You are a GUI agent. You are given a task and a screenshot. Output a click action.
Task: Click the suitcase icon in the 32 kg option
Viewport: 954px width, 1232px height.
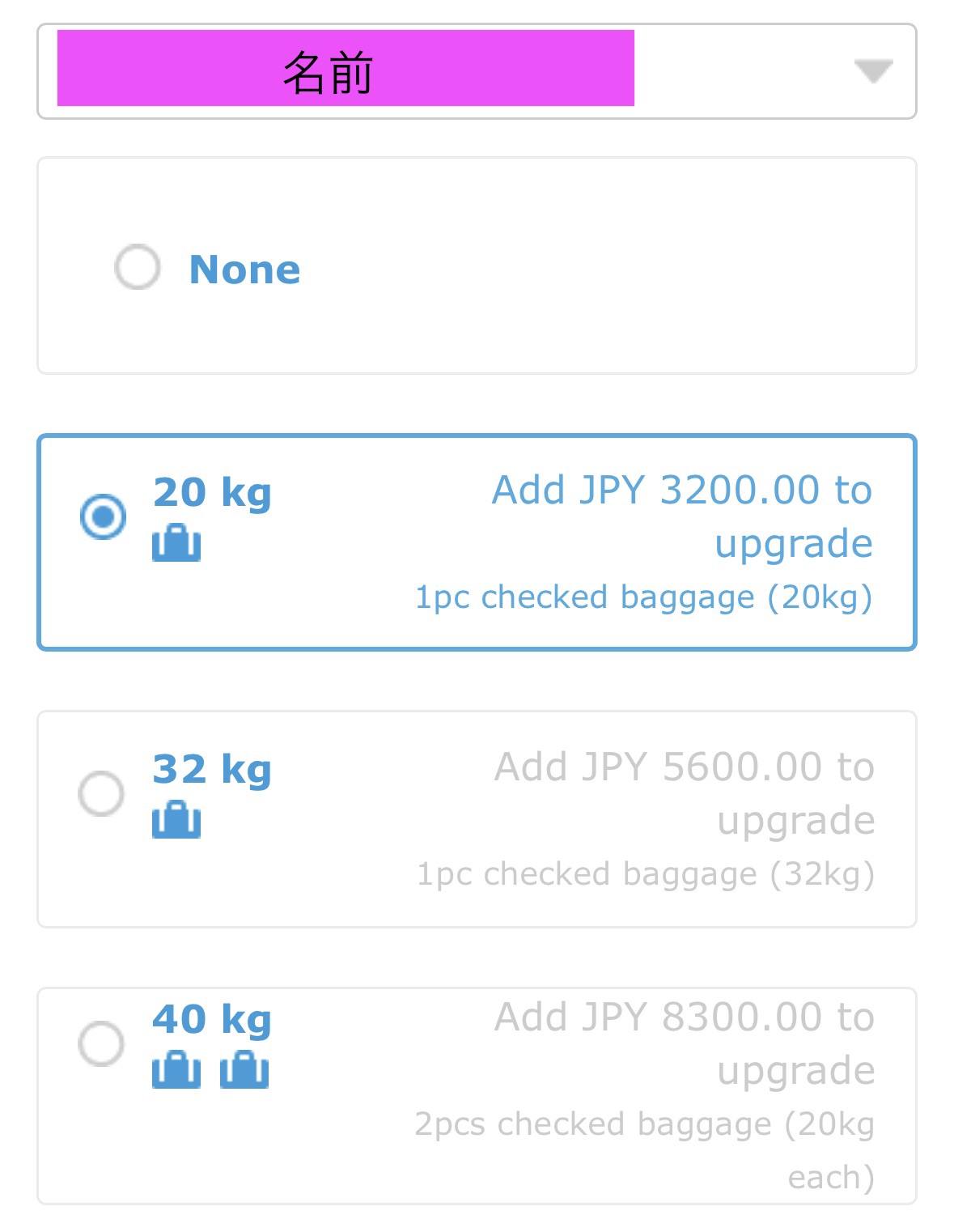[178, 822]
